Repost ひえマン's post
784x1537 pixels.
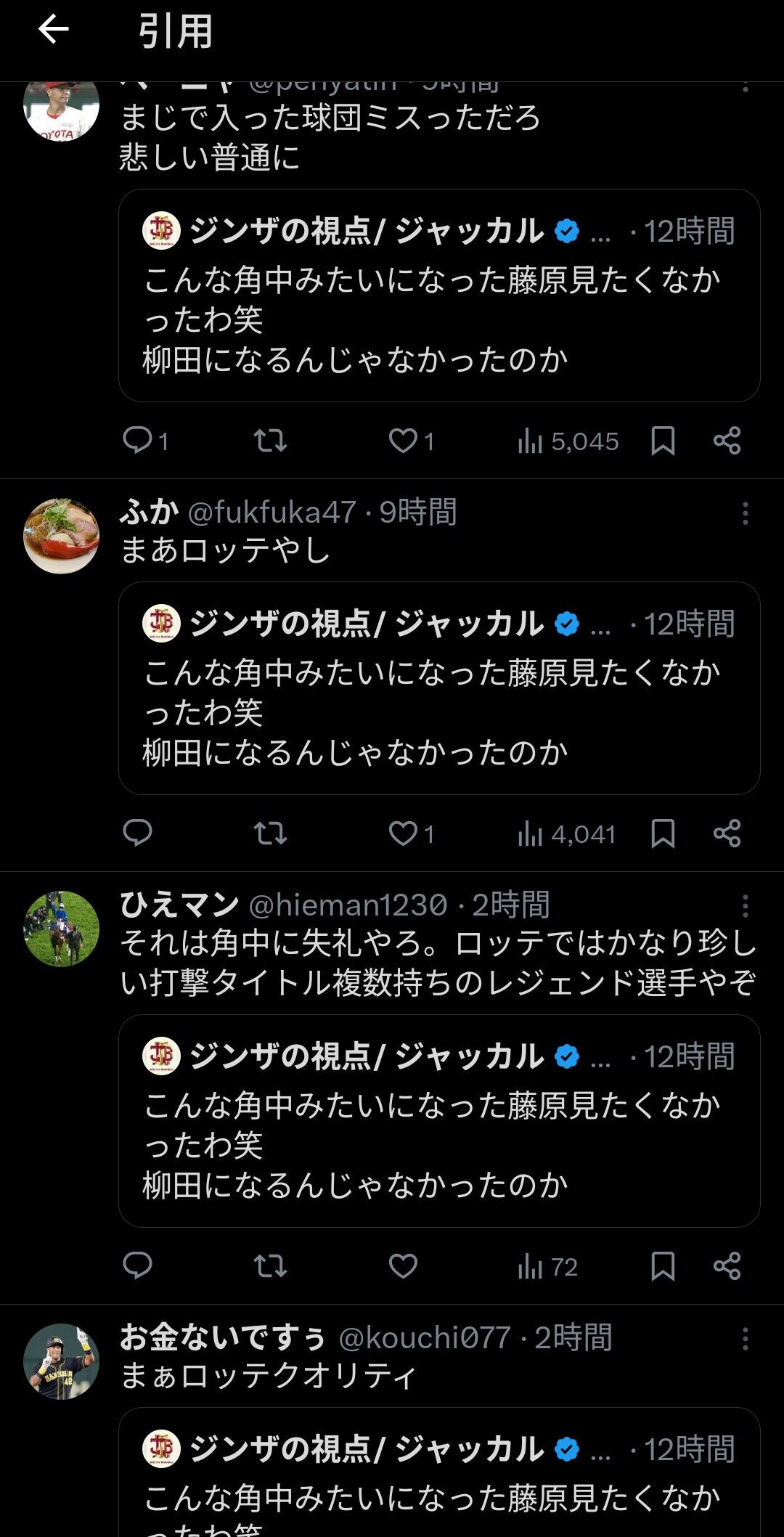(x=270, y=1265)
